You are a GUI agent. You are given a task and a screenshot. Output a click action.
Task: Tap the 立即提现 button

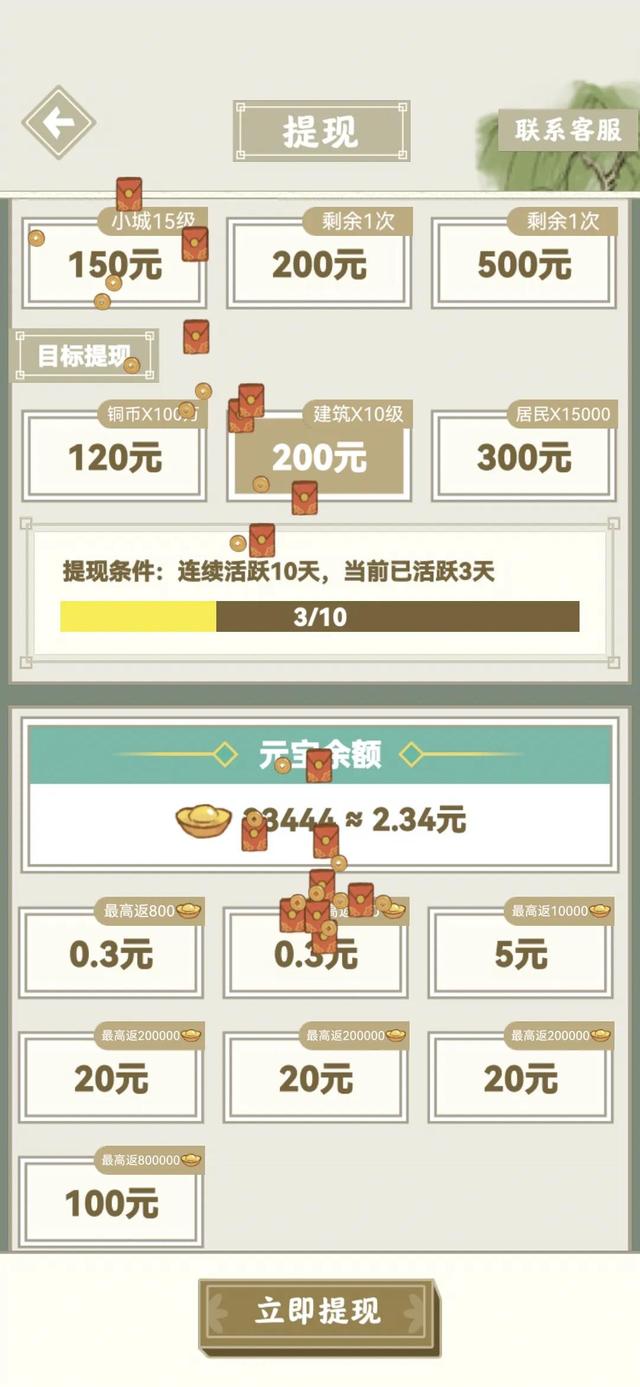(x=319, y=1311)
